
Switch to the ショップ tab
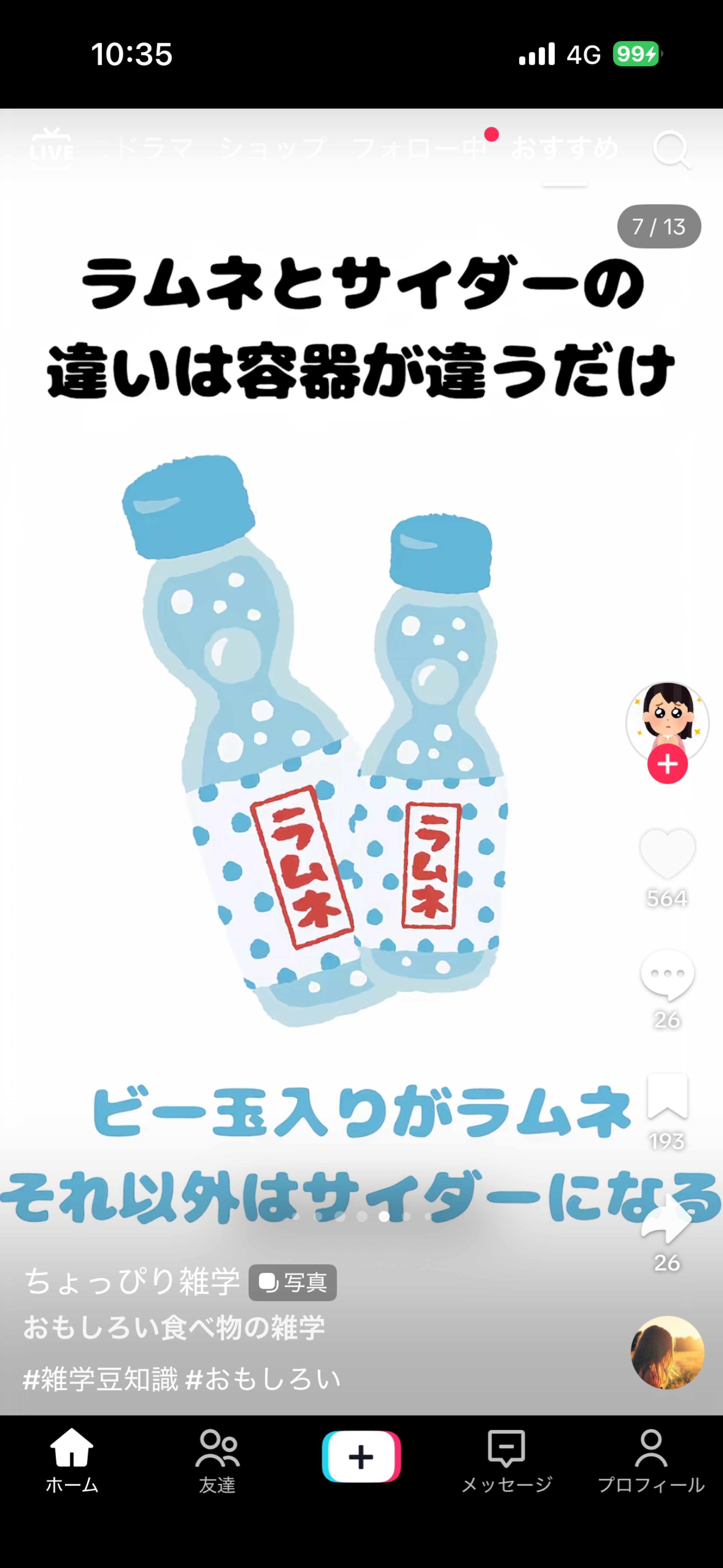point(273,149)
